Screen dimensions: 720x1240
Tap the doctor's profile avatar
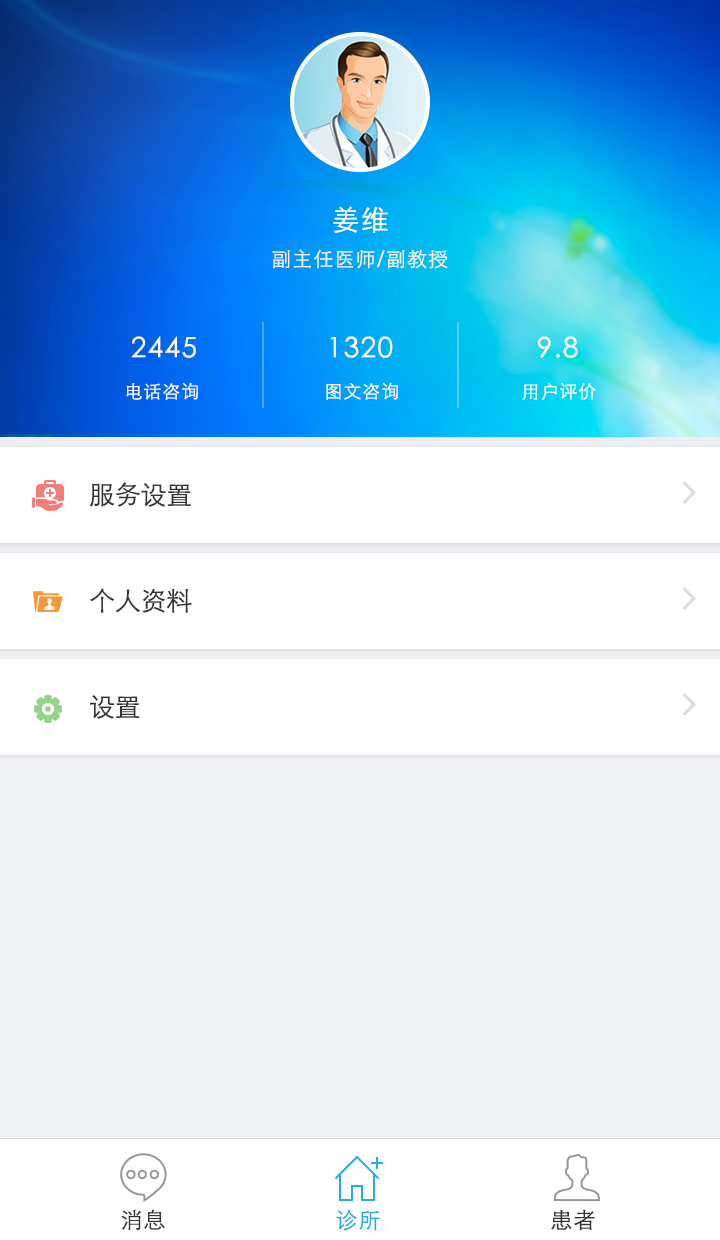pos(360,102)
